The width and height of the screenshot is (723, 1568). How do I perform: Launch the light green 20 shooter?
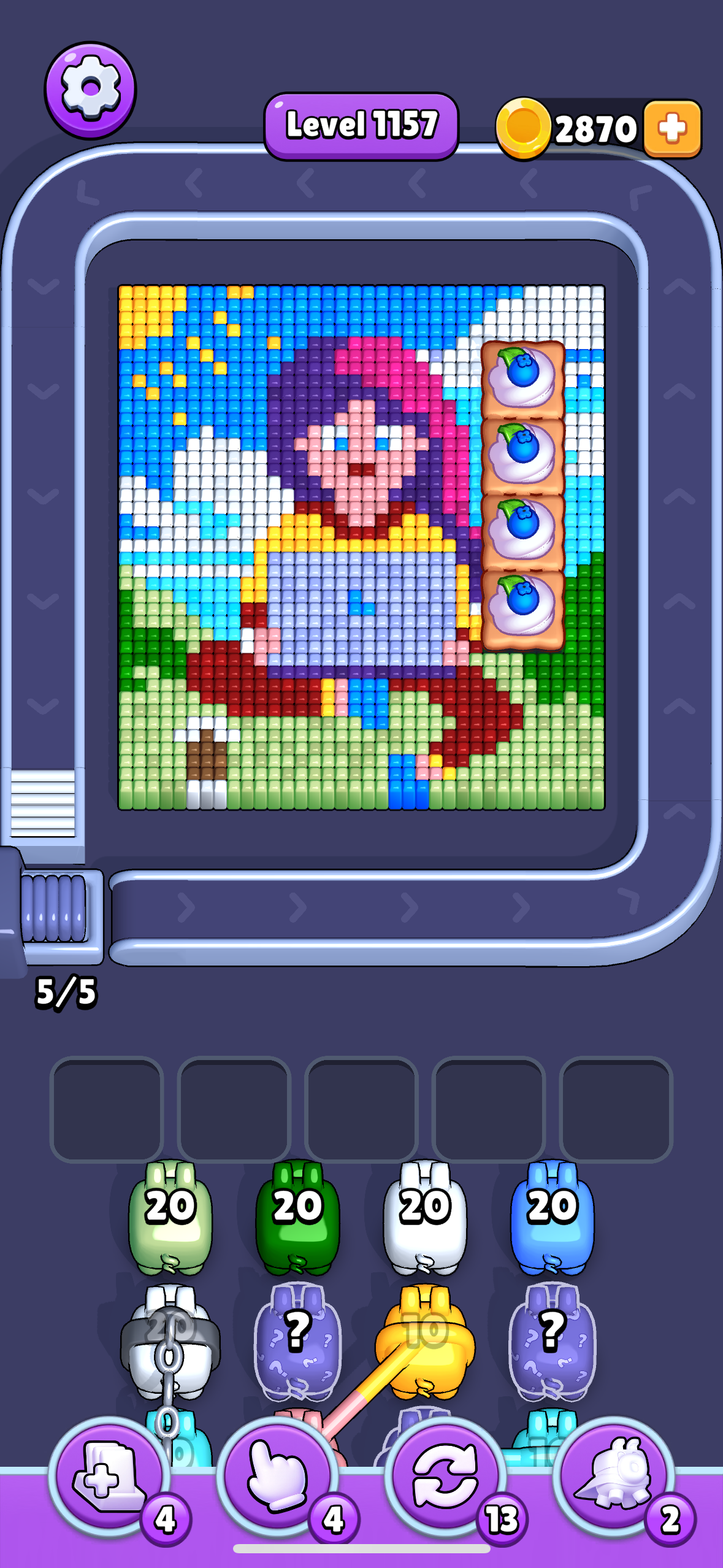pyautogui.click(x=170, y=1218)
